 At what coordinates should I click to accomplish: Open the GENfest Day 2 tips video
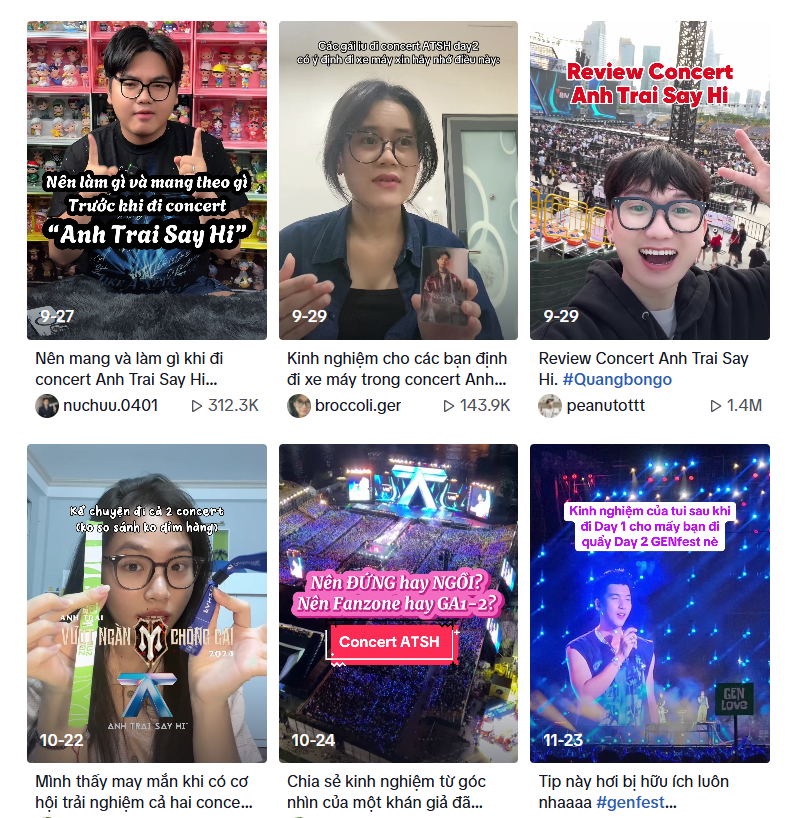coord(650,603)
